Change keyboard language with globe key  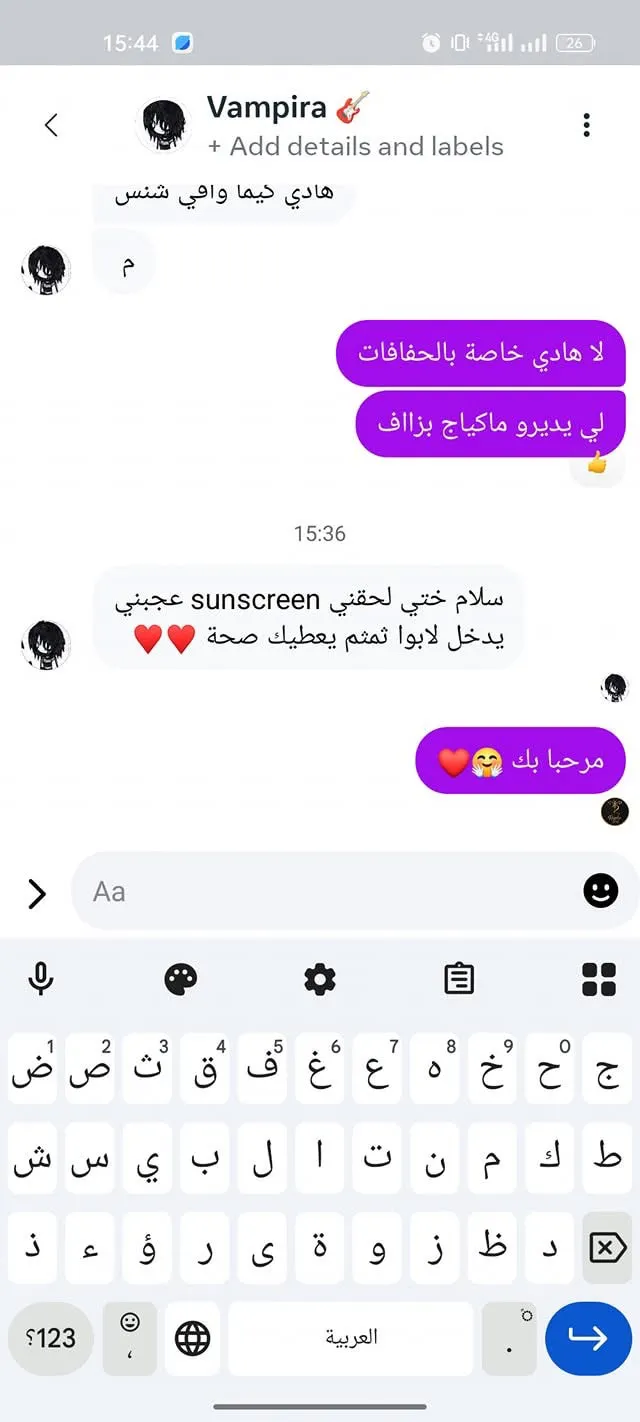(x=193, y=1338)
